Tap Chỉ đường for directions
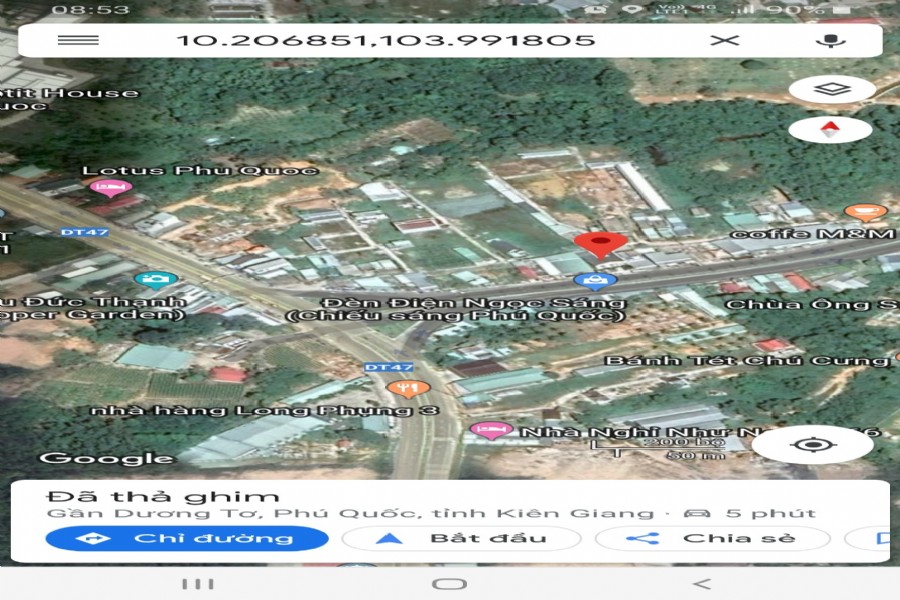Viewport: 900px width, 600px height. point(187,538)
